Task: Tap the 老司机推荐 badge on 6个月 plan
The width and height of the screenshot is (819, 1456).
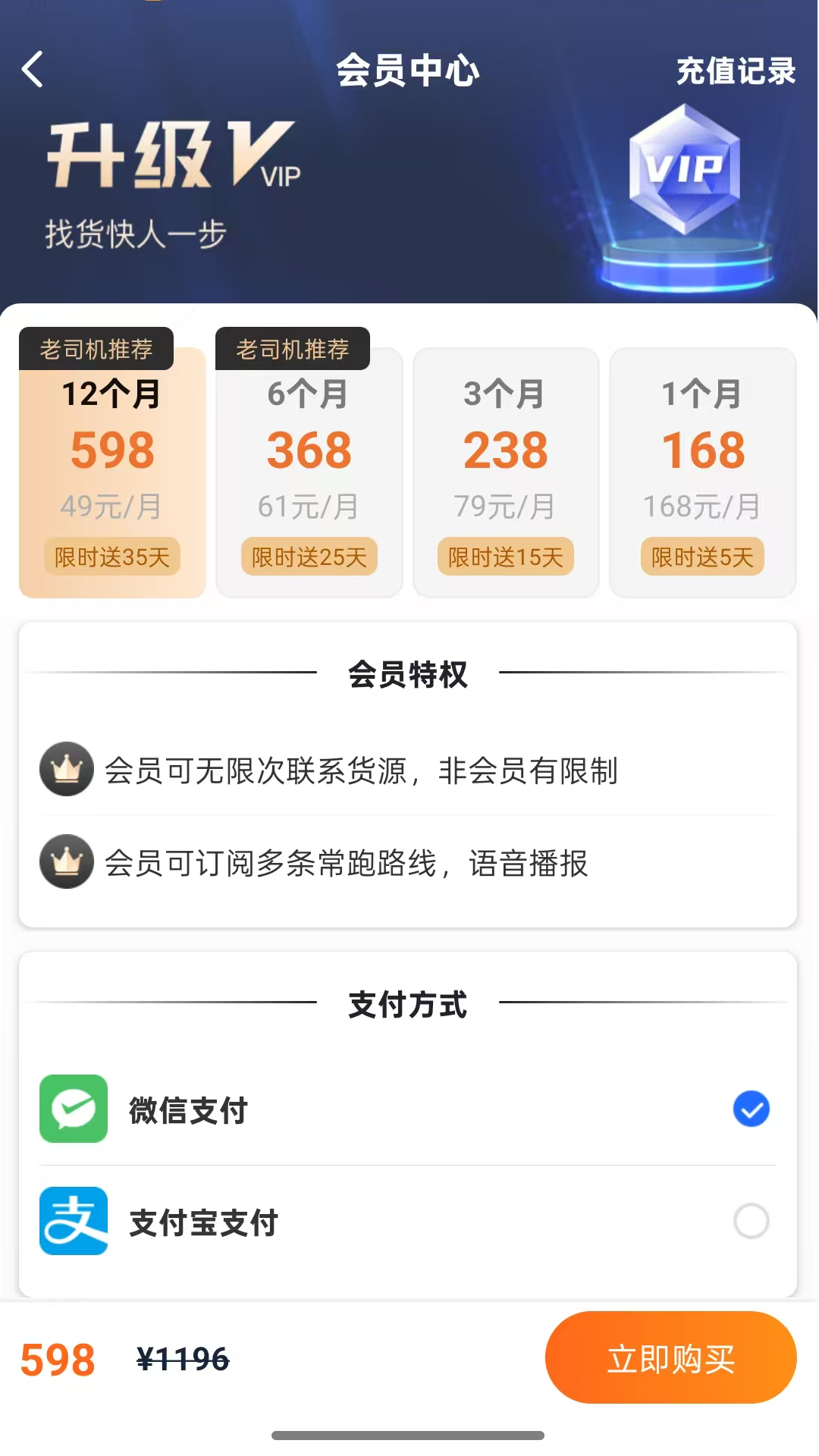Action: 294,349
